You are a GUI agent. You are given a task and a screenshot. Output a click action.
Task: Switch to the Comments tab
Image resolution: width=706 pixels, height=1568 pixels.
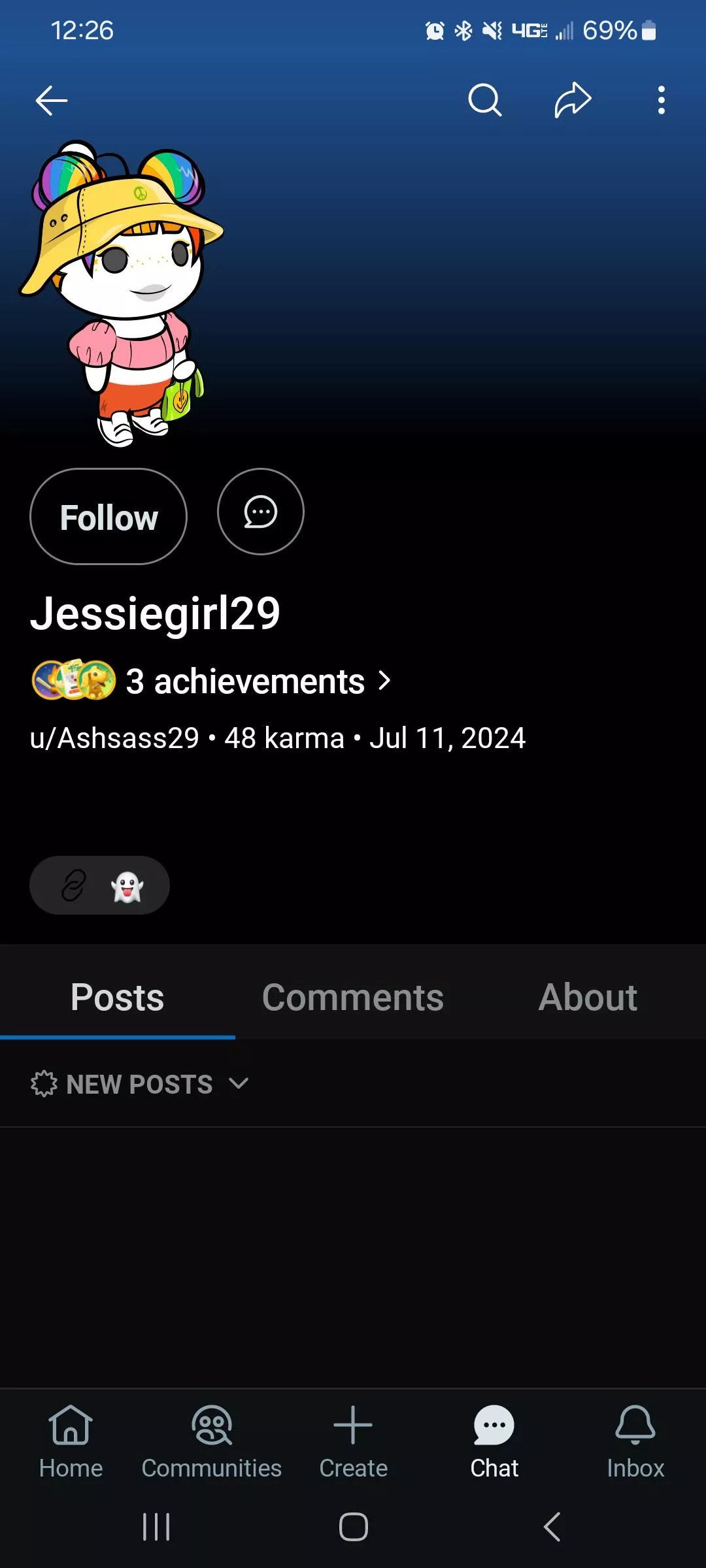[352, 997]
